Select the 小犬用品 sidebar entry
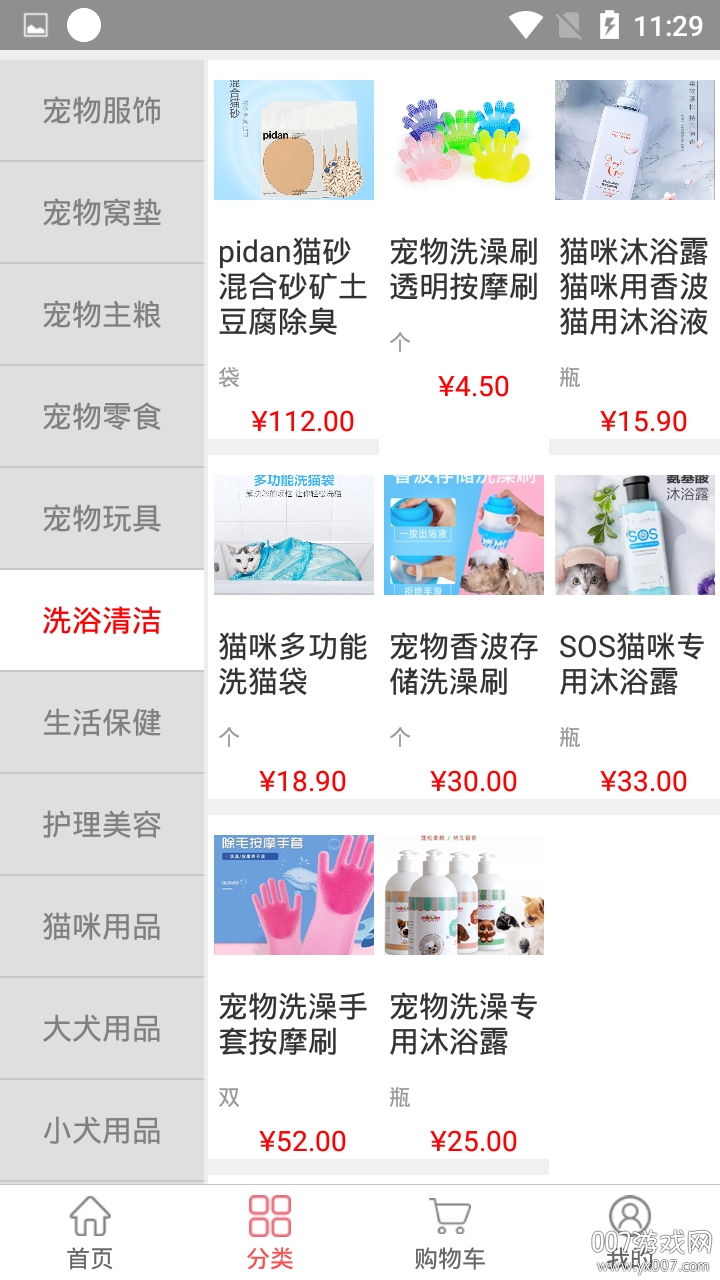Image resolution: width=720 pixels, height=1280 pixels. coord(100,1131)
